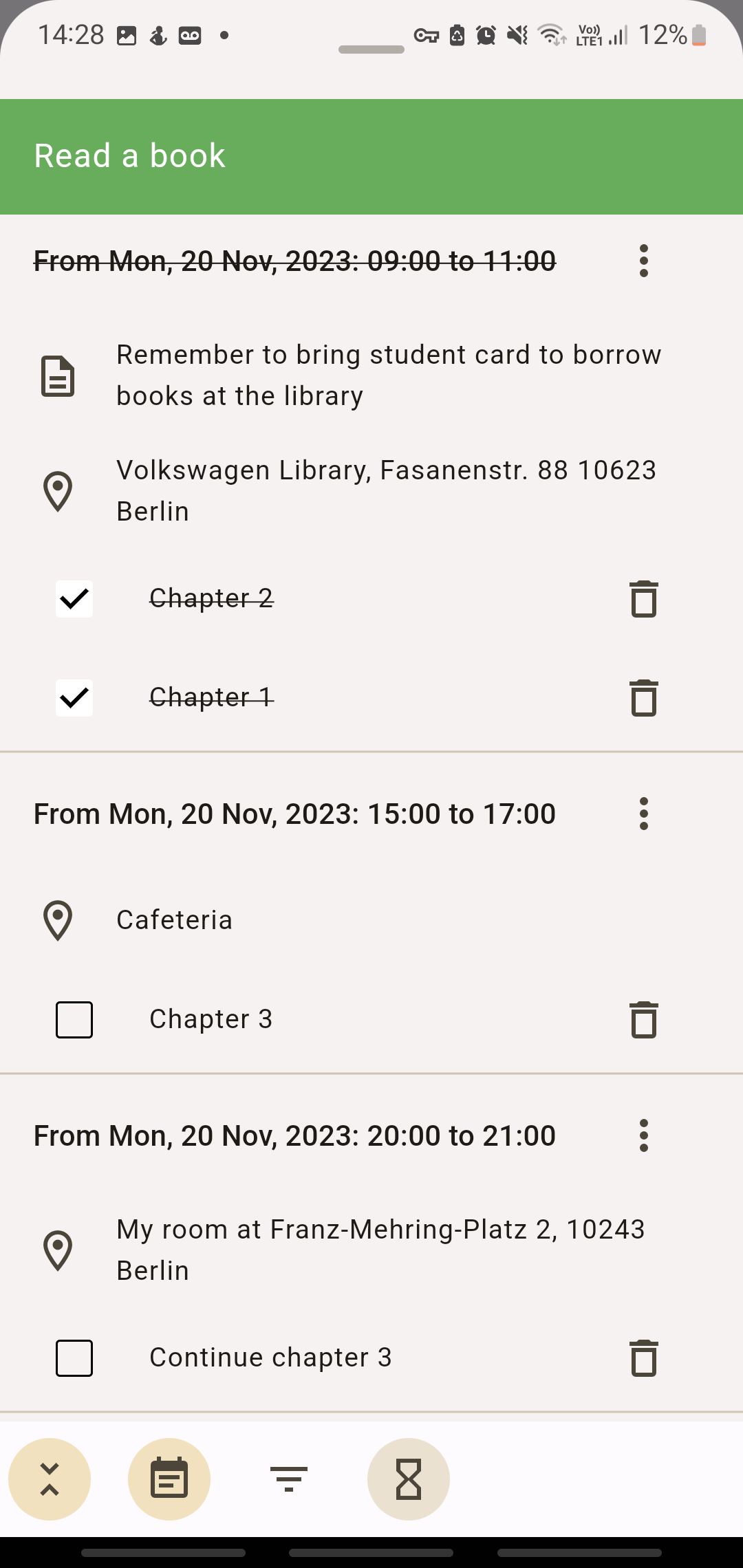Remove the Chapter 3 item

click(x=643, y=1019)
